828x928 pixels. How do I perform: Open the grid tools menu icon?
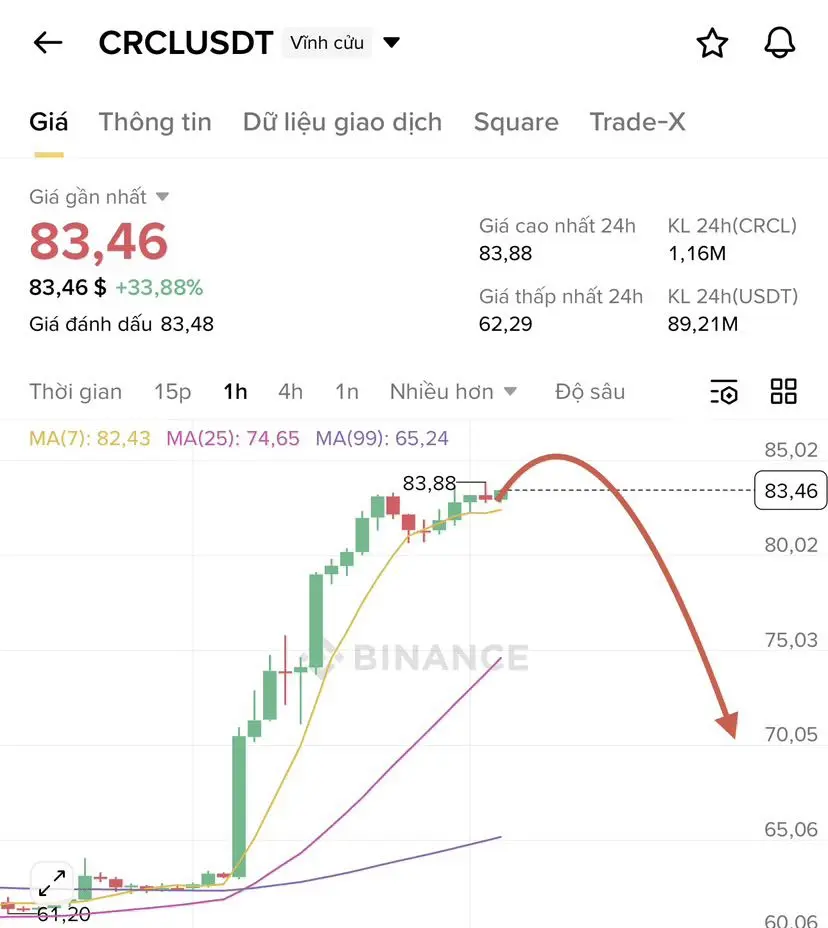pyautogui.click(x=783, y=391)
